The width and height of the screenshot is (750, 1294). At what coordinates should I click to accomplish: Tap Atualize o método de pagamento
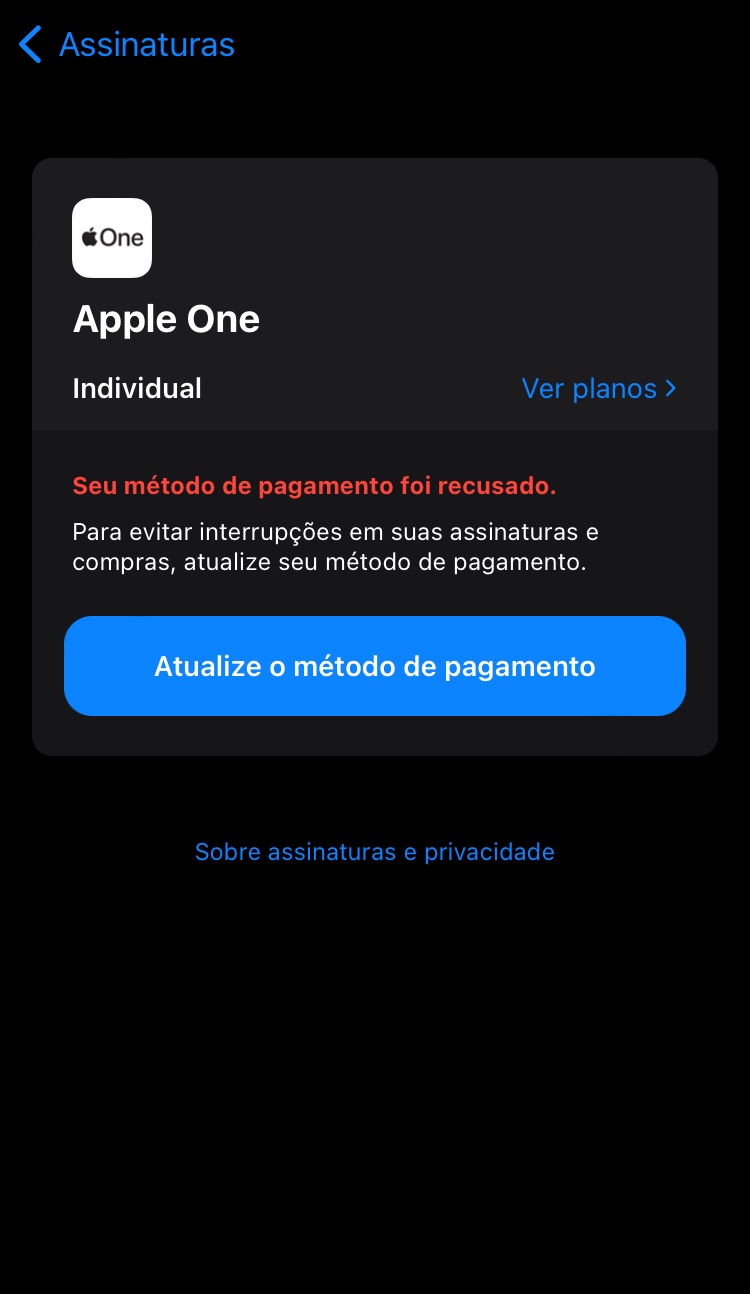click(x=375, y=666)
